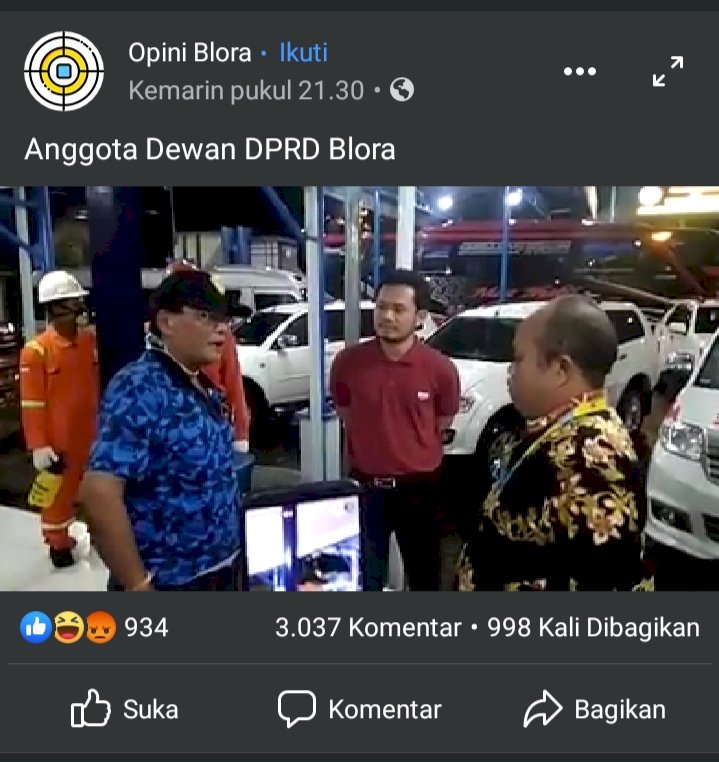Image resolution: width=719 pixels, height=762 pixels.
Task: Open the 3.037 Komentar list
Action: 367,628
